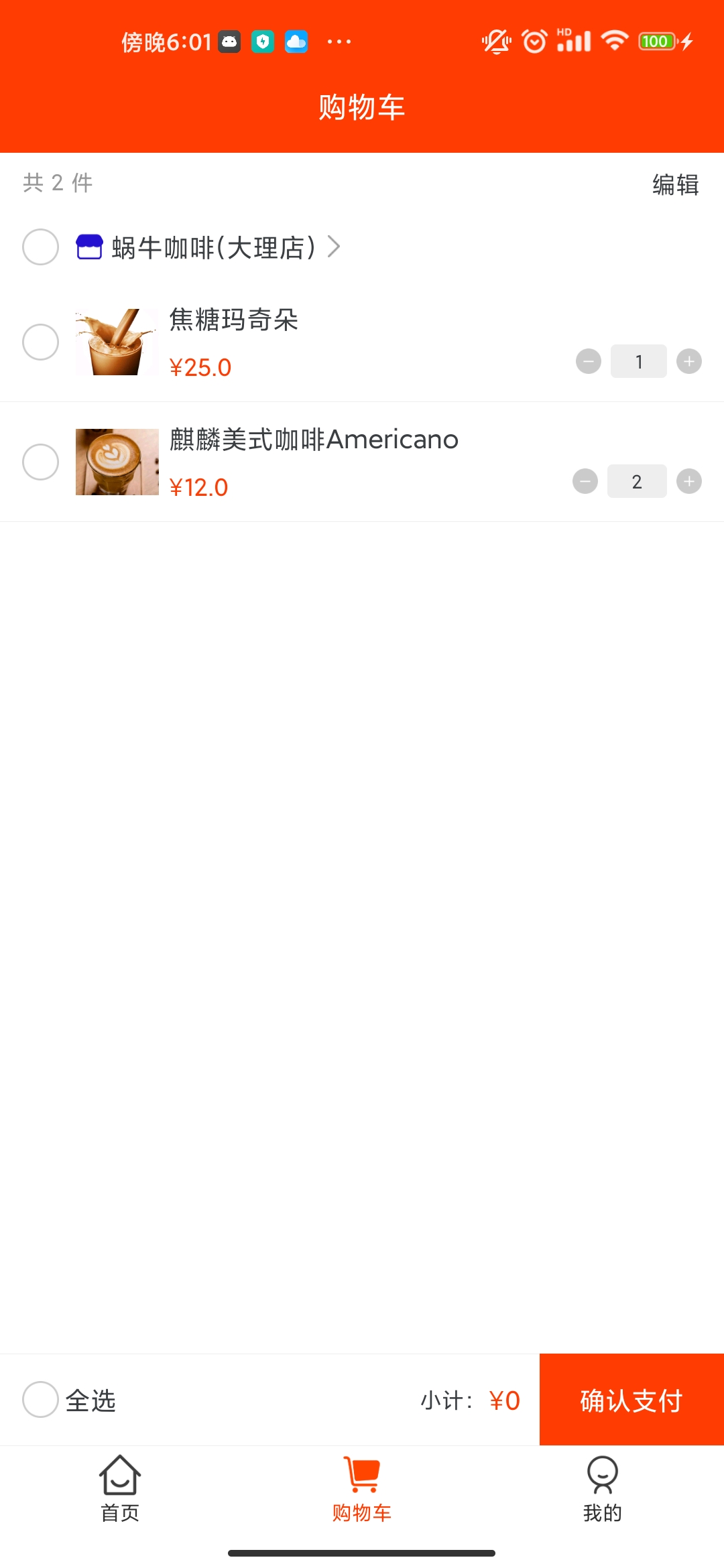The height and width of the screenshot is (1568, 724).
Task: Decrease the 焦糖玛奇朵 quantity
Action: [589, 362]
